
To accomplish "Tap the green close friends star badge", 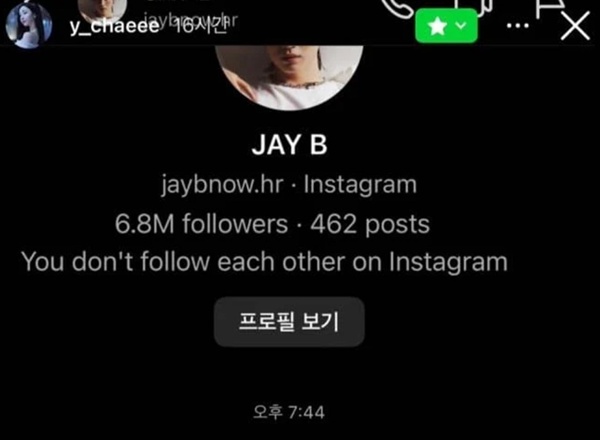I will point(446,27).
